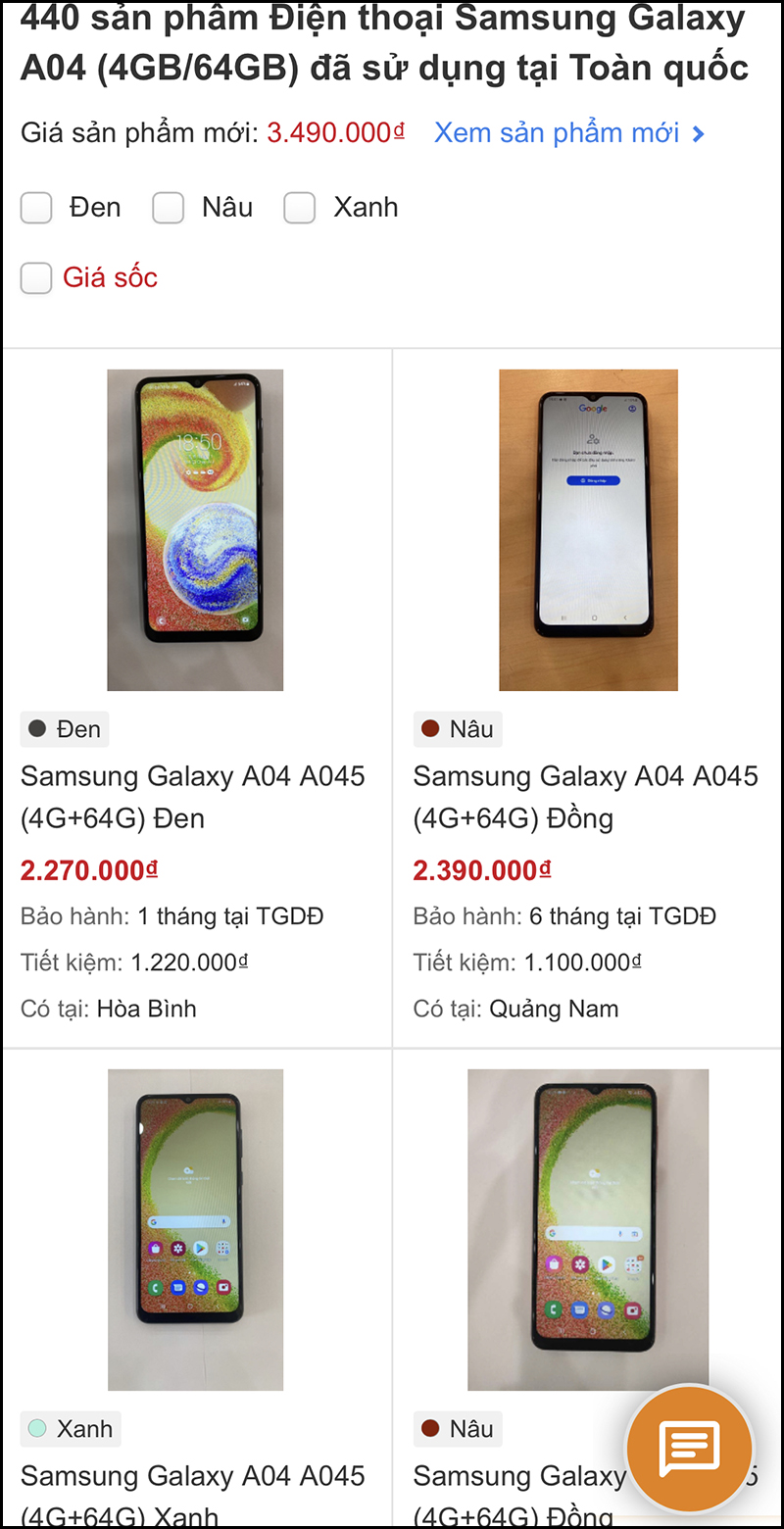
Task: Click the black dot on the Đen badge
Action: [x=35, y=728]
